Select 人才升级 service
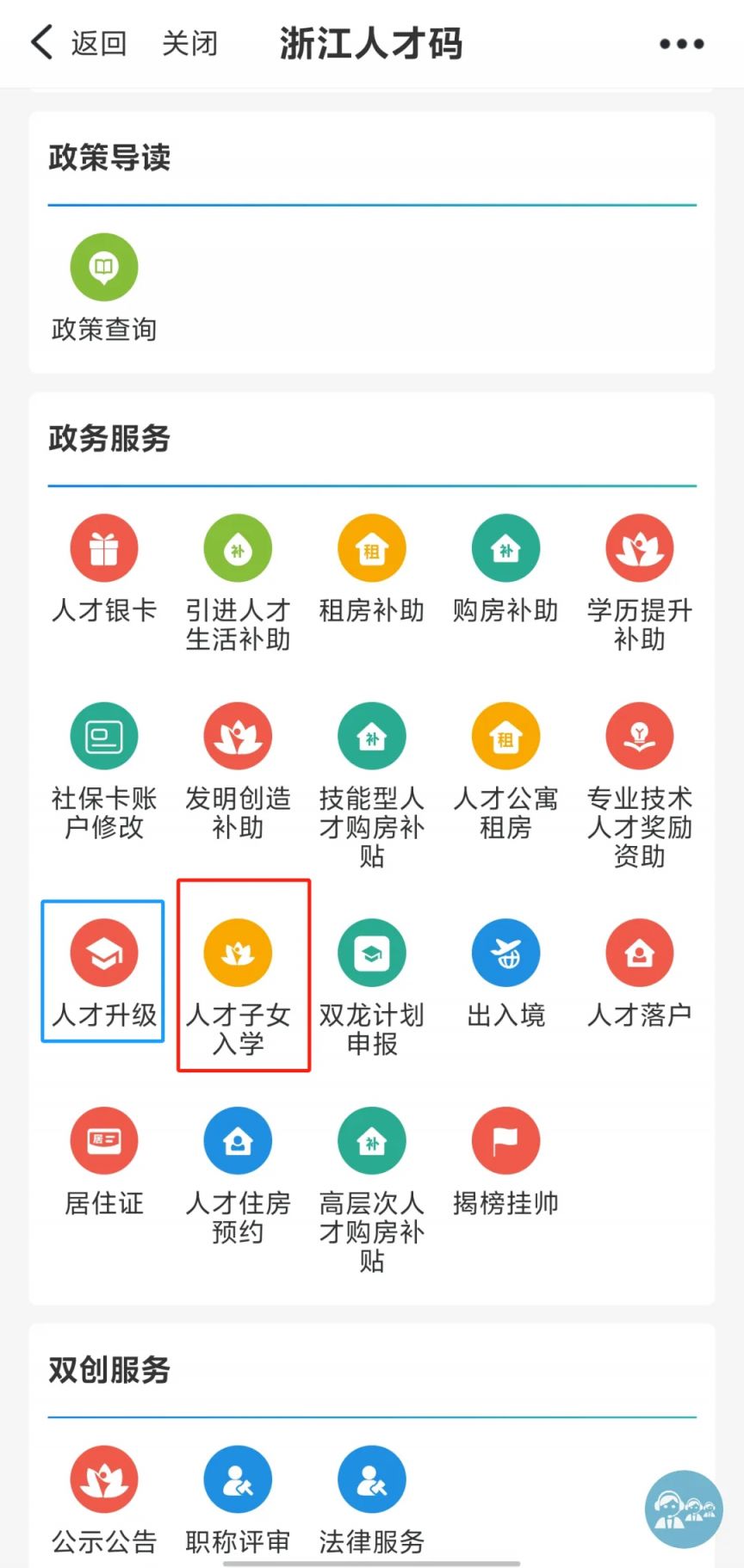The height and width of the screenshot is (1568, 744). 103,972
